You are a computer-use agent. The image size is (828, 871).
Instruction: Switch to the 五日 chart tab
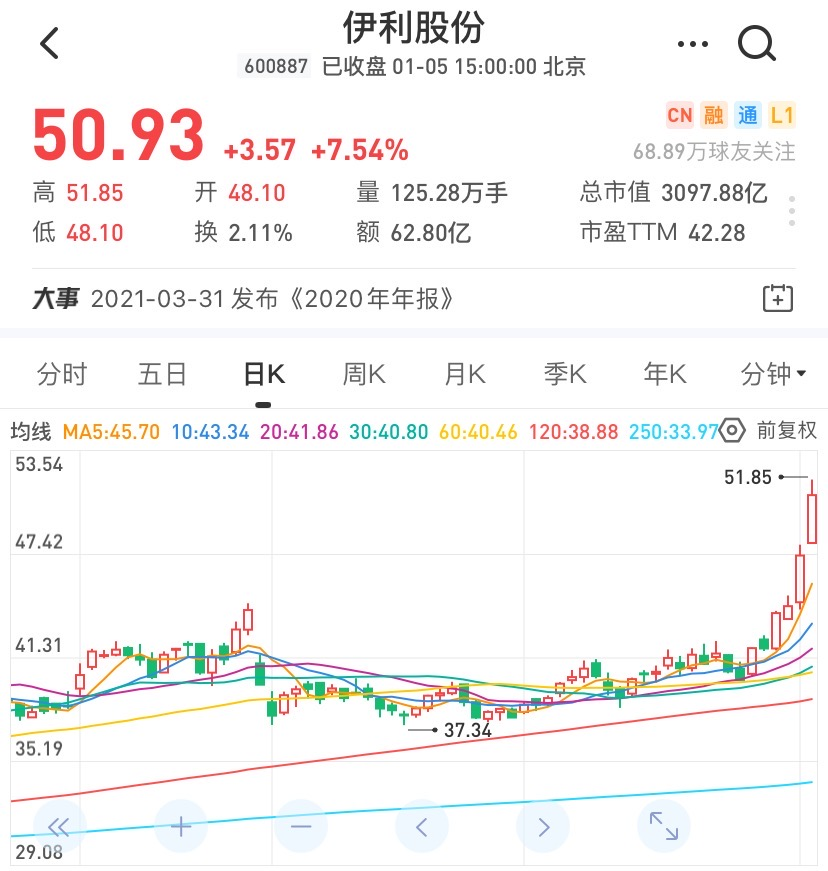(x=163, y=375)
